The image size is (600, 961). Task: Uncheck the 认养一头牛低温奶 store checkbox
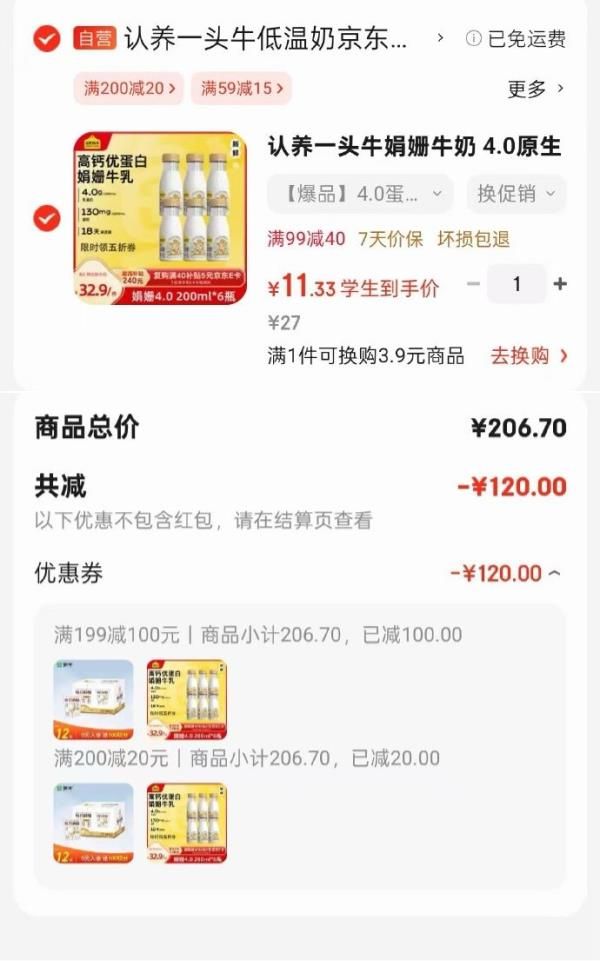46,39
